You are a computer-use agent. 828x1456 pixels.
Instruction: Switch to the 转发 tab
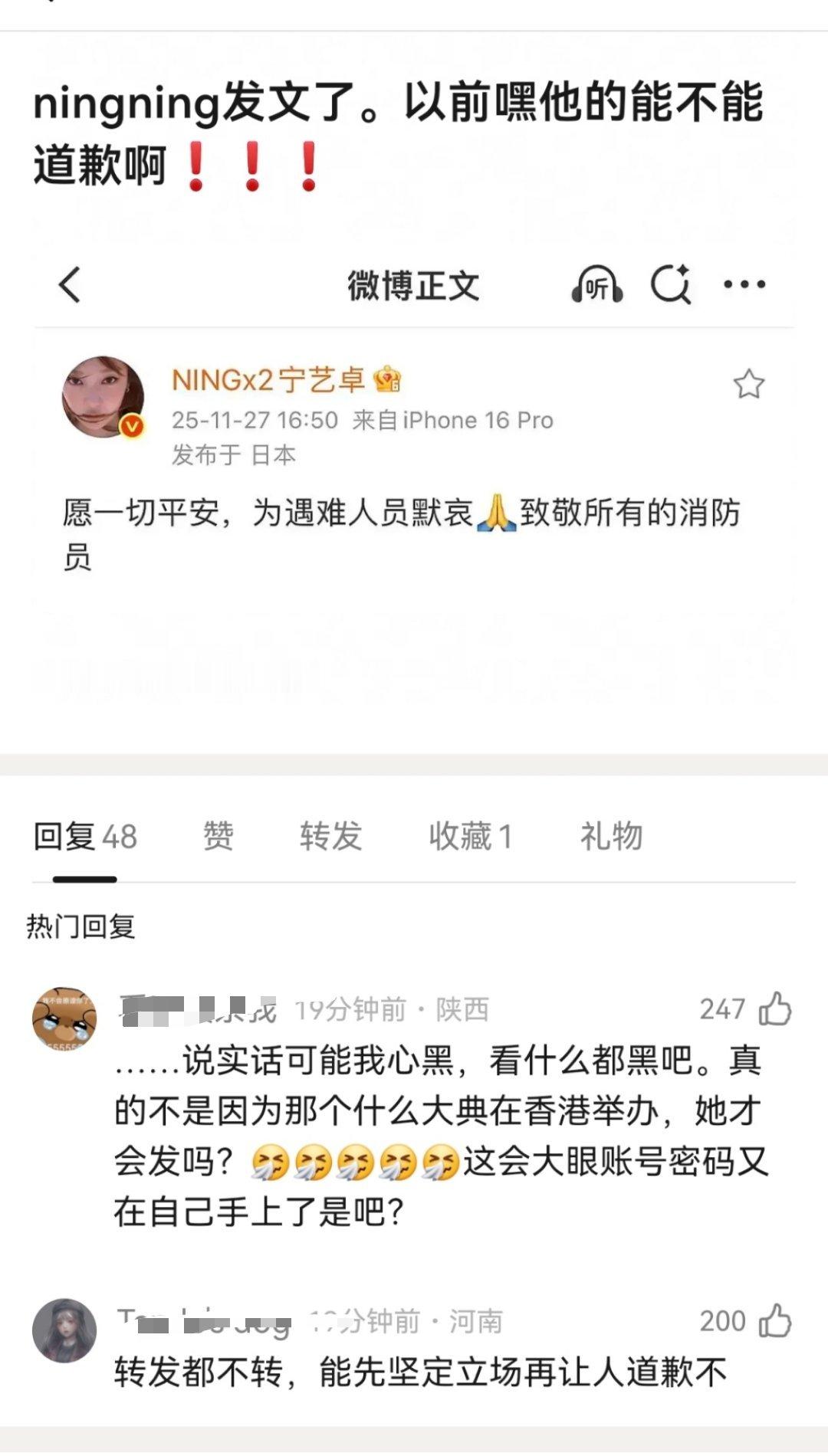tap(331, 837)
